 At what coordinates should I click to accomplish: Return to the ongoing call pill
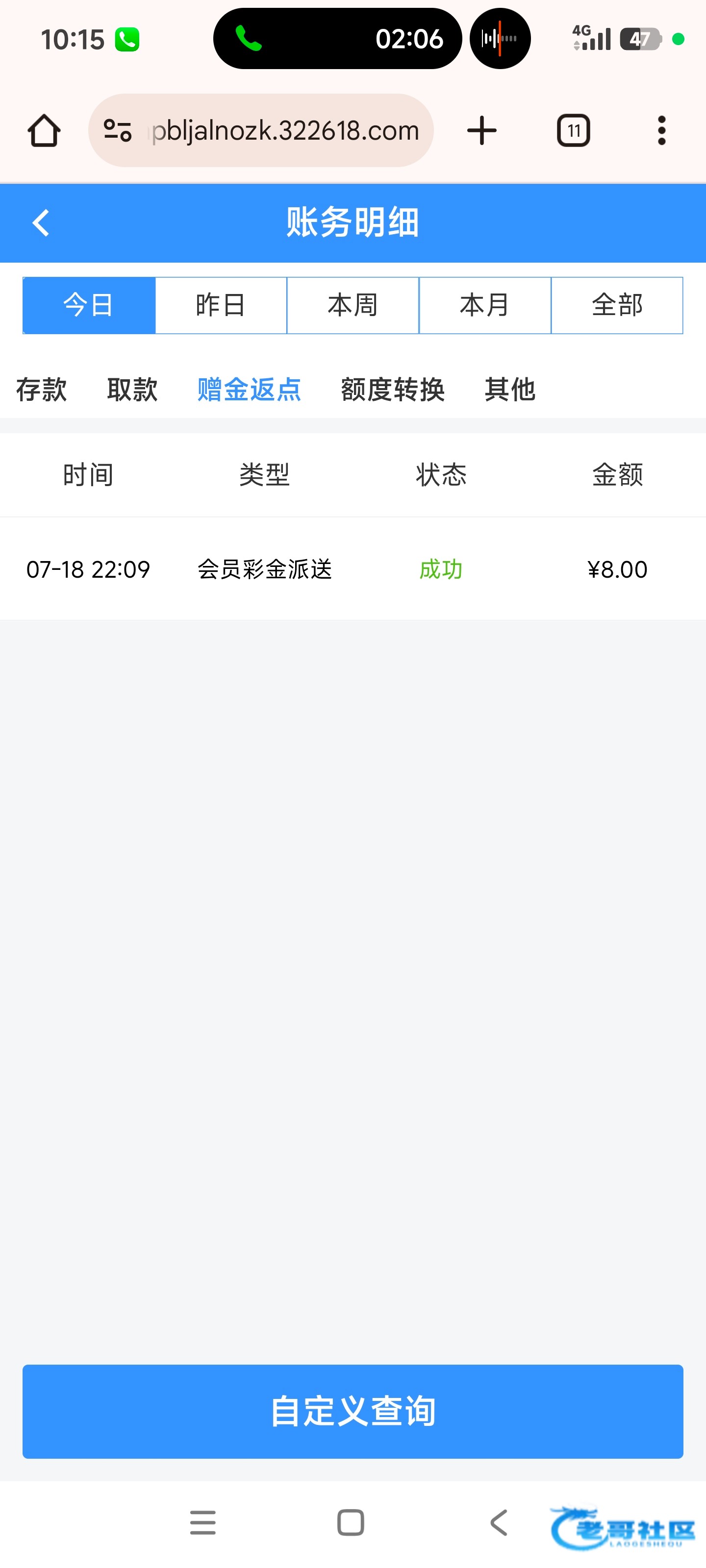coord(337,39)
